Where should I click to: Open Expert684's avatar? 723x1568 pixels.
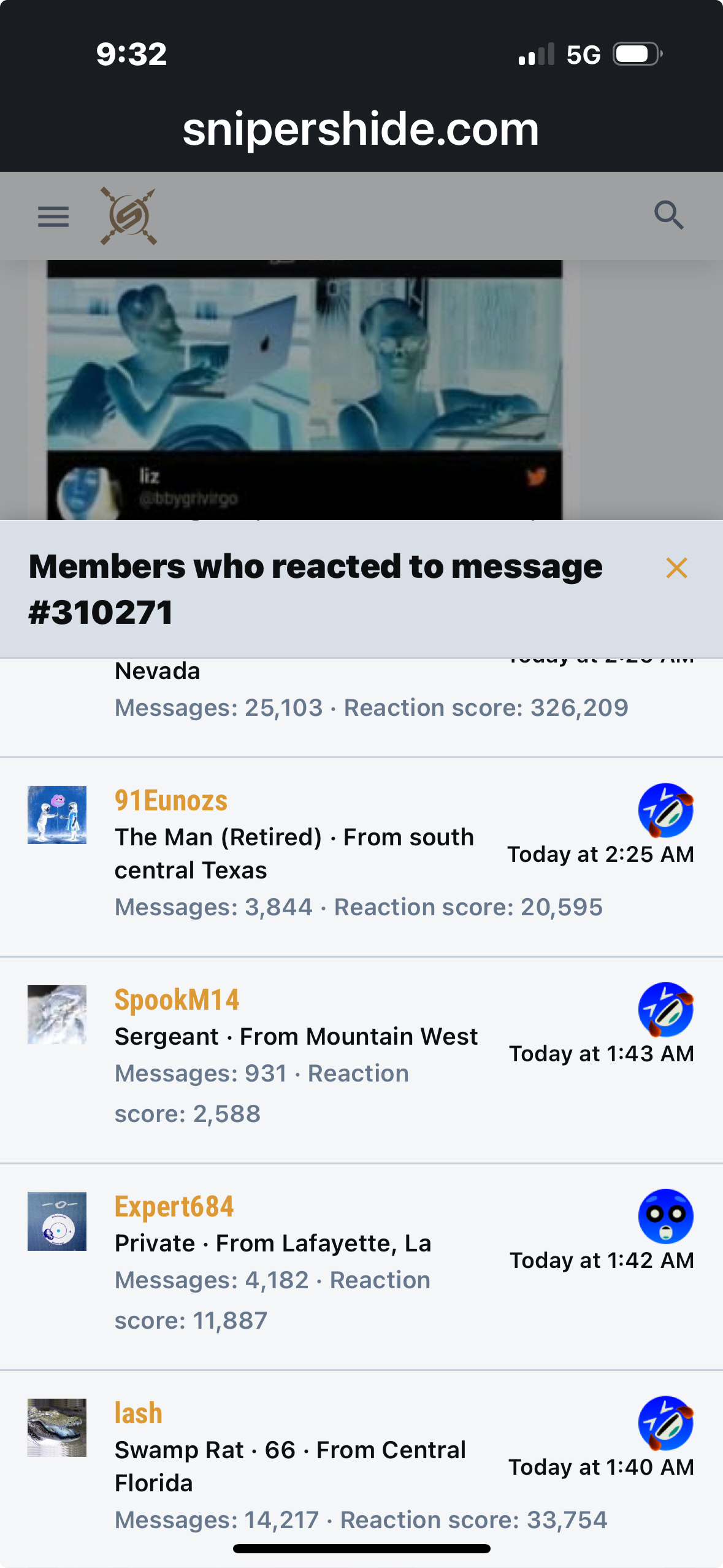coord(57,1221)
